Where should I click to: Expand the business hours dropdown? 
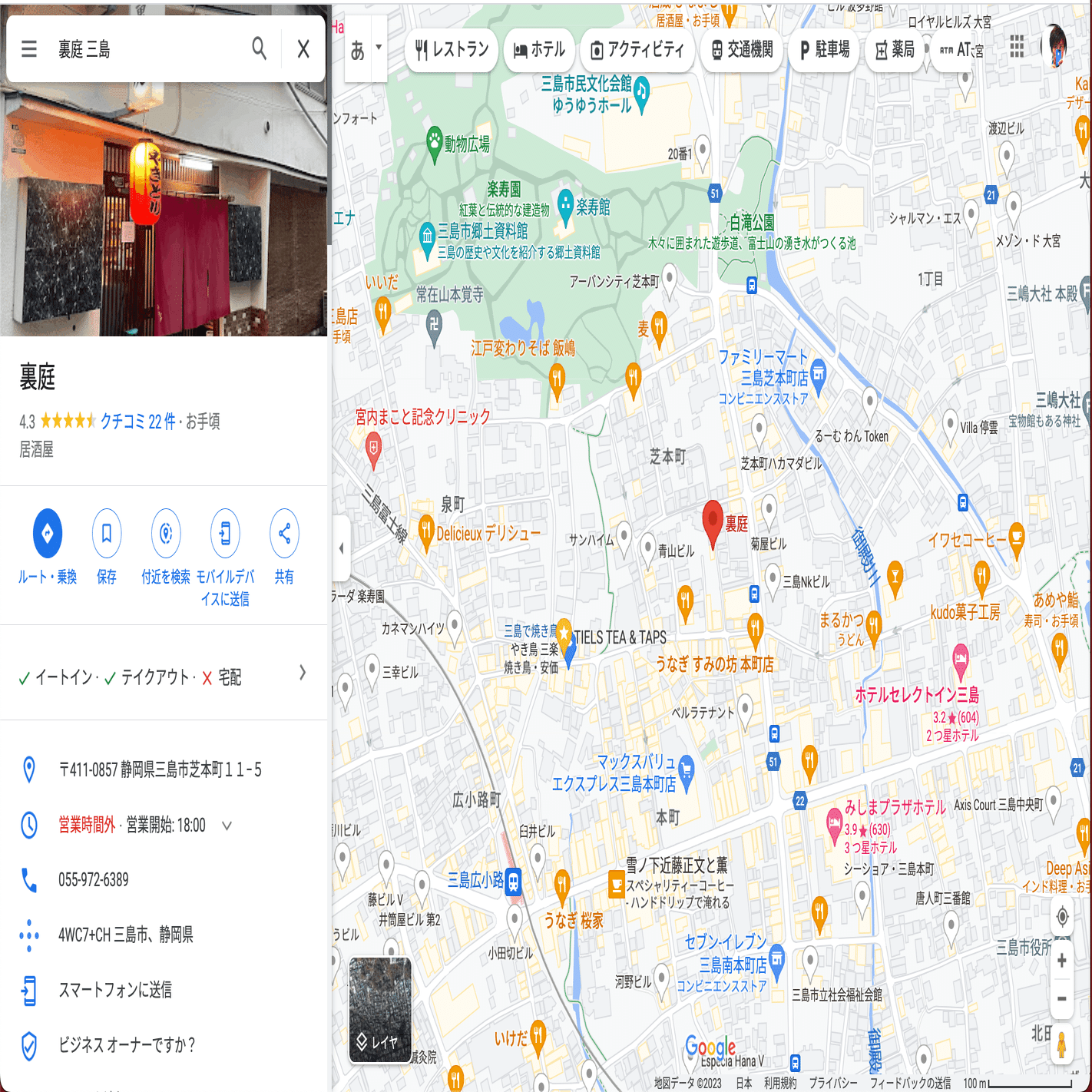[227, 826]
